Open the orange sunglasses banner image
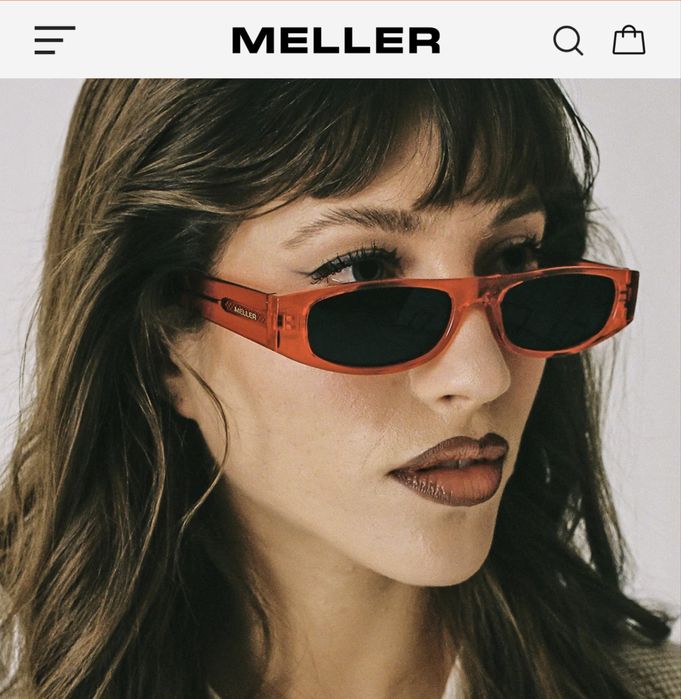The height and width of the screenshot is (699, 681). click(x=340, y=390)
